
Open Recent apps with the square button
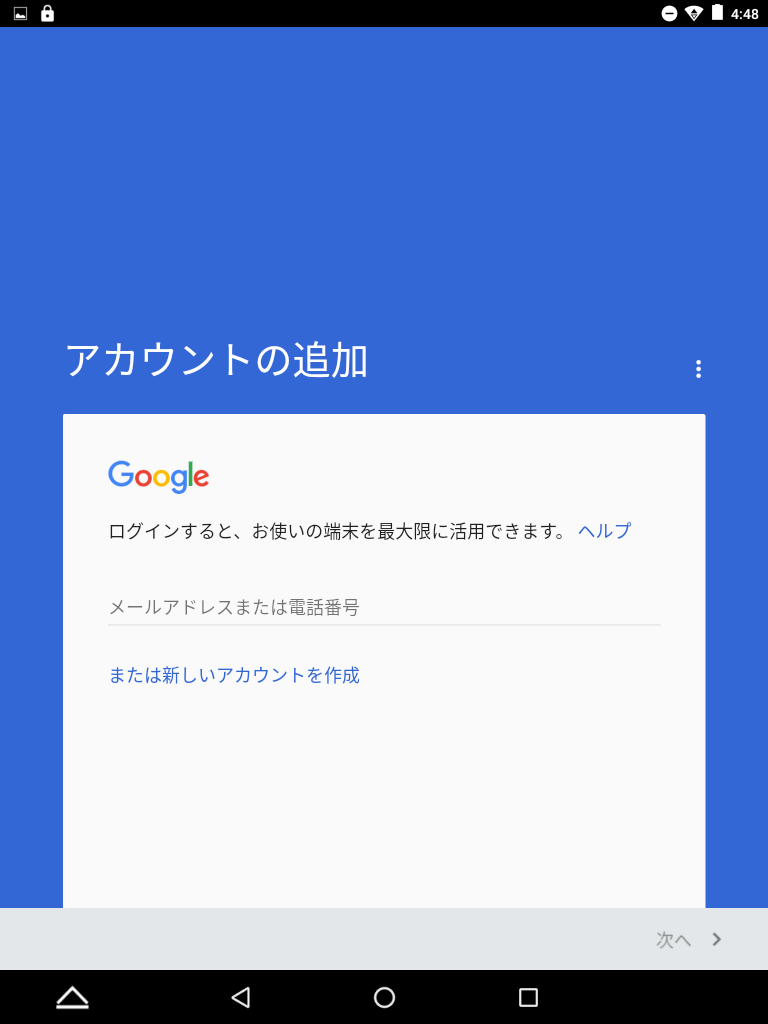point(527,997)
